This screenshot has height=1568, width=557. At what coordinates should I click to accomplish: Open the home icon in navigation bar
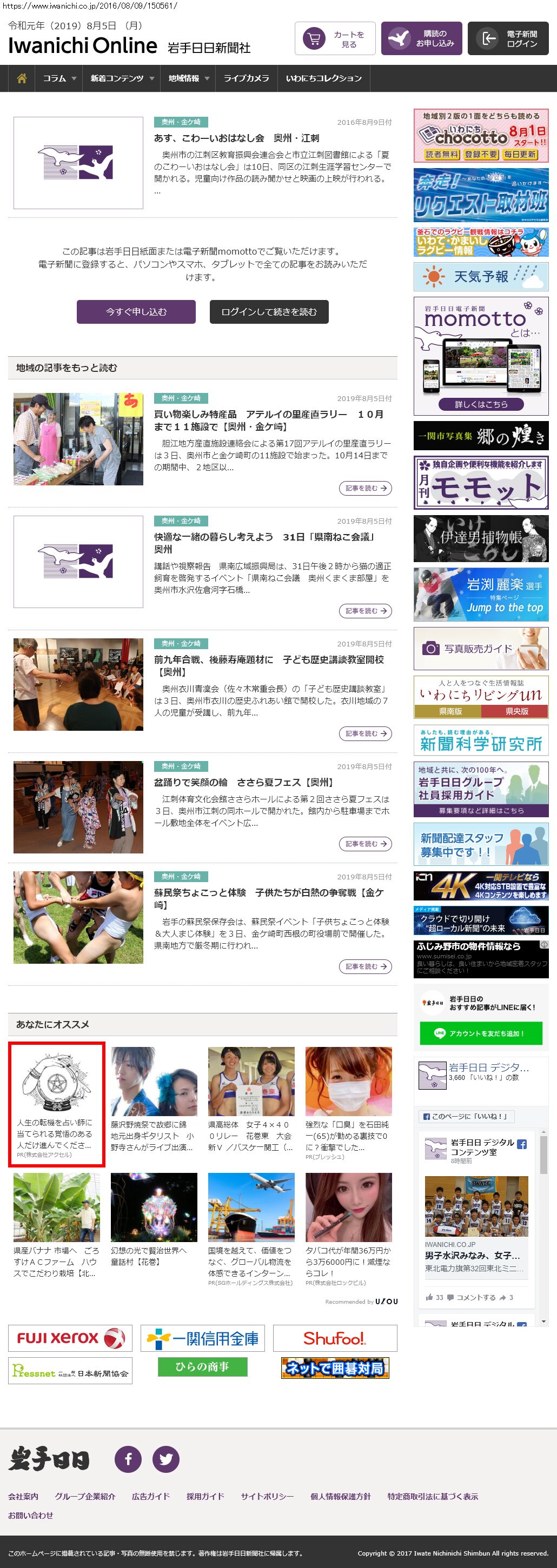(x=22, y=78)
